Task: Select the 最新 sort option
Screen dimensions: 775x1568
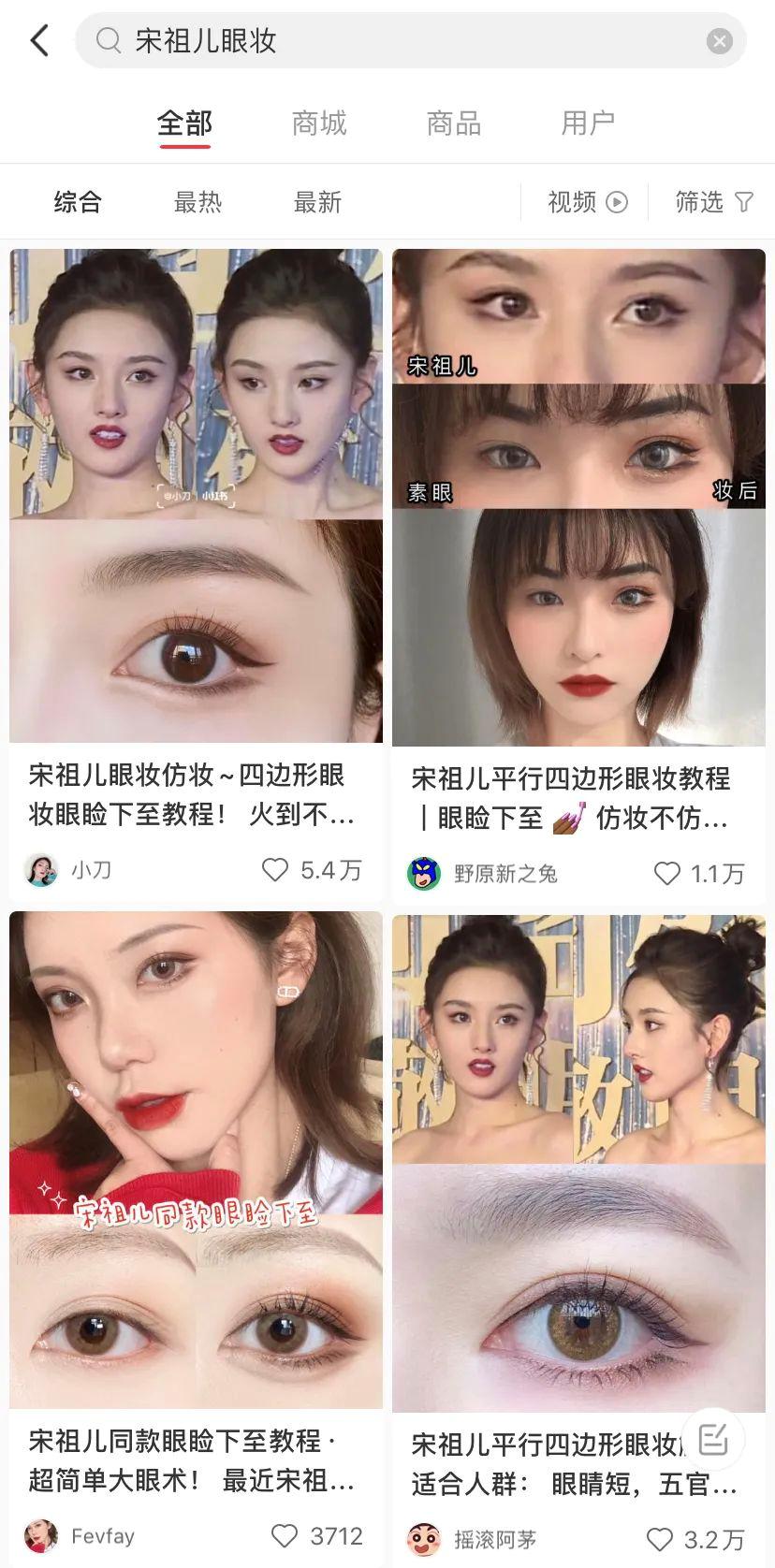Action: click(x=318, y=201)
